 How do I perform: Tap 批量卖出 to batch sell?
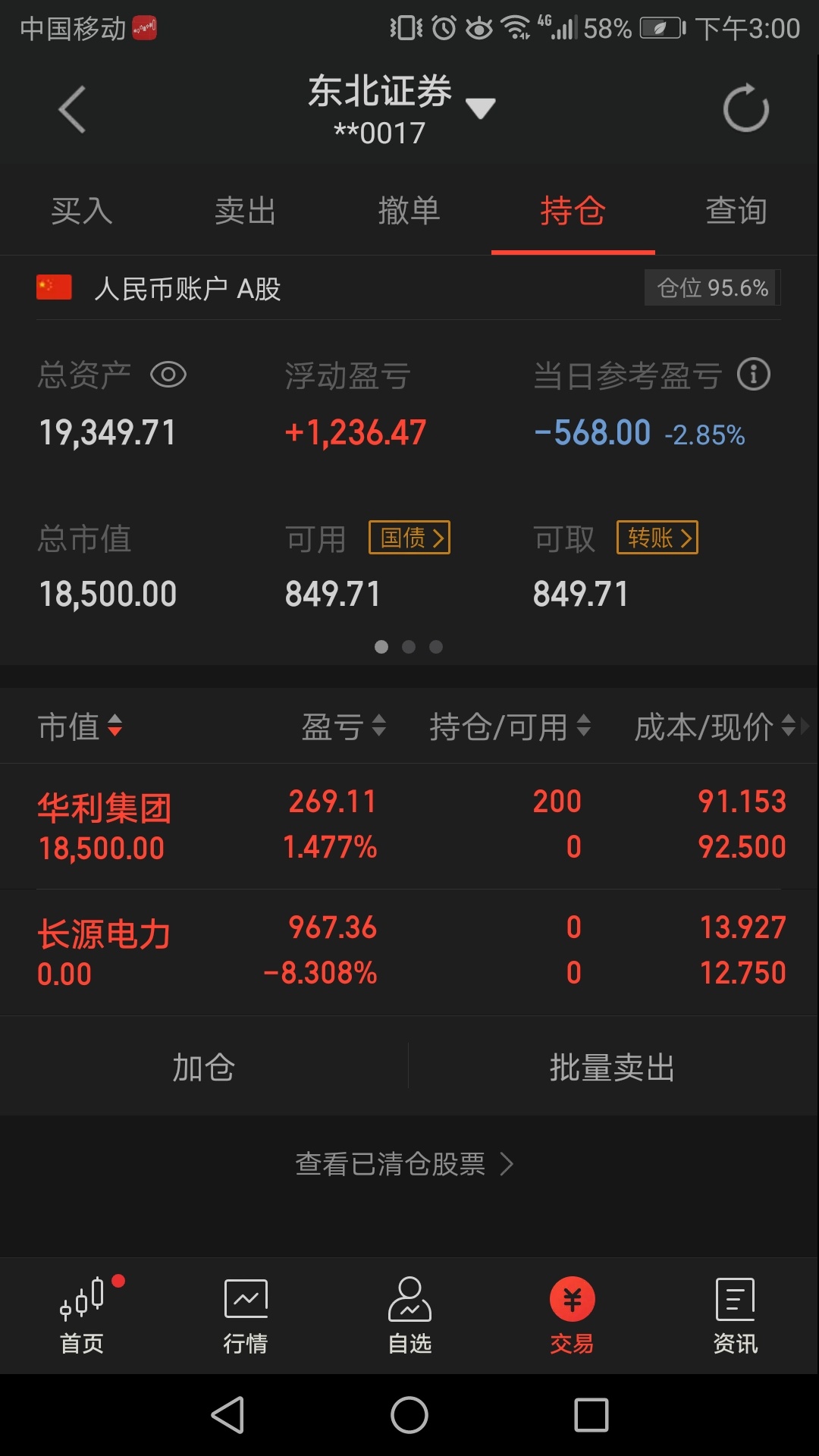click(x=613, y=1068)
